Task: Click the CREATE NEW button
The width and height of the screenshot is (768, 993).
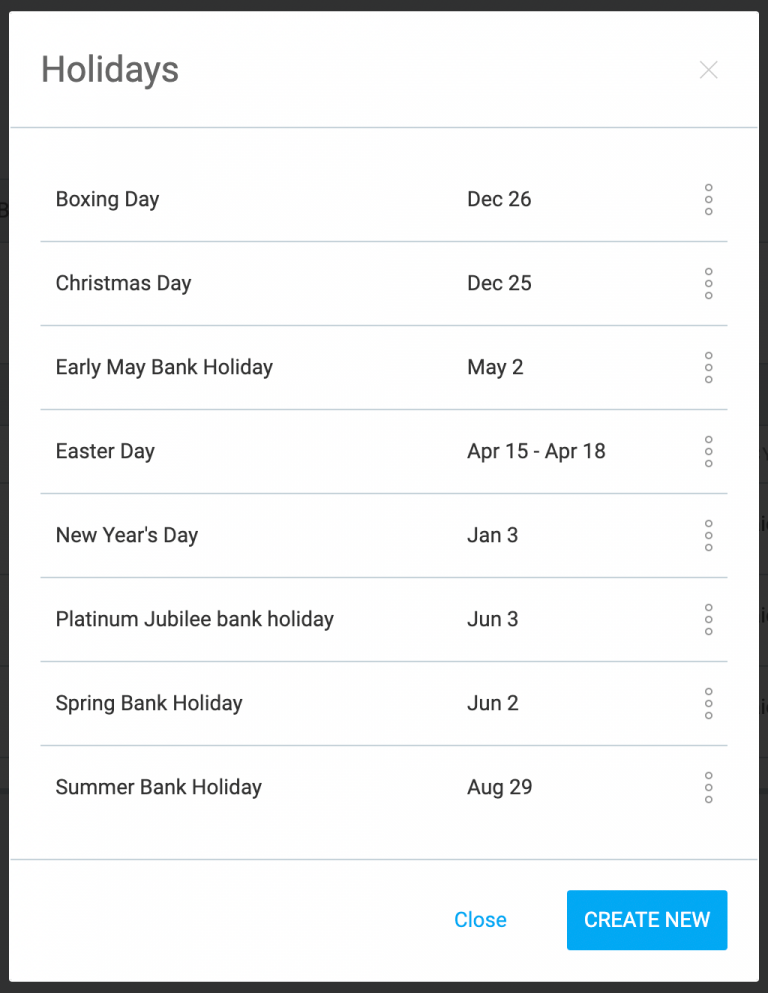Action: (x=646, y=919)
